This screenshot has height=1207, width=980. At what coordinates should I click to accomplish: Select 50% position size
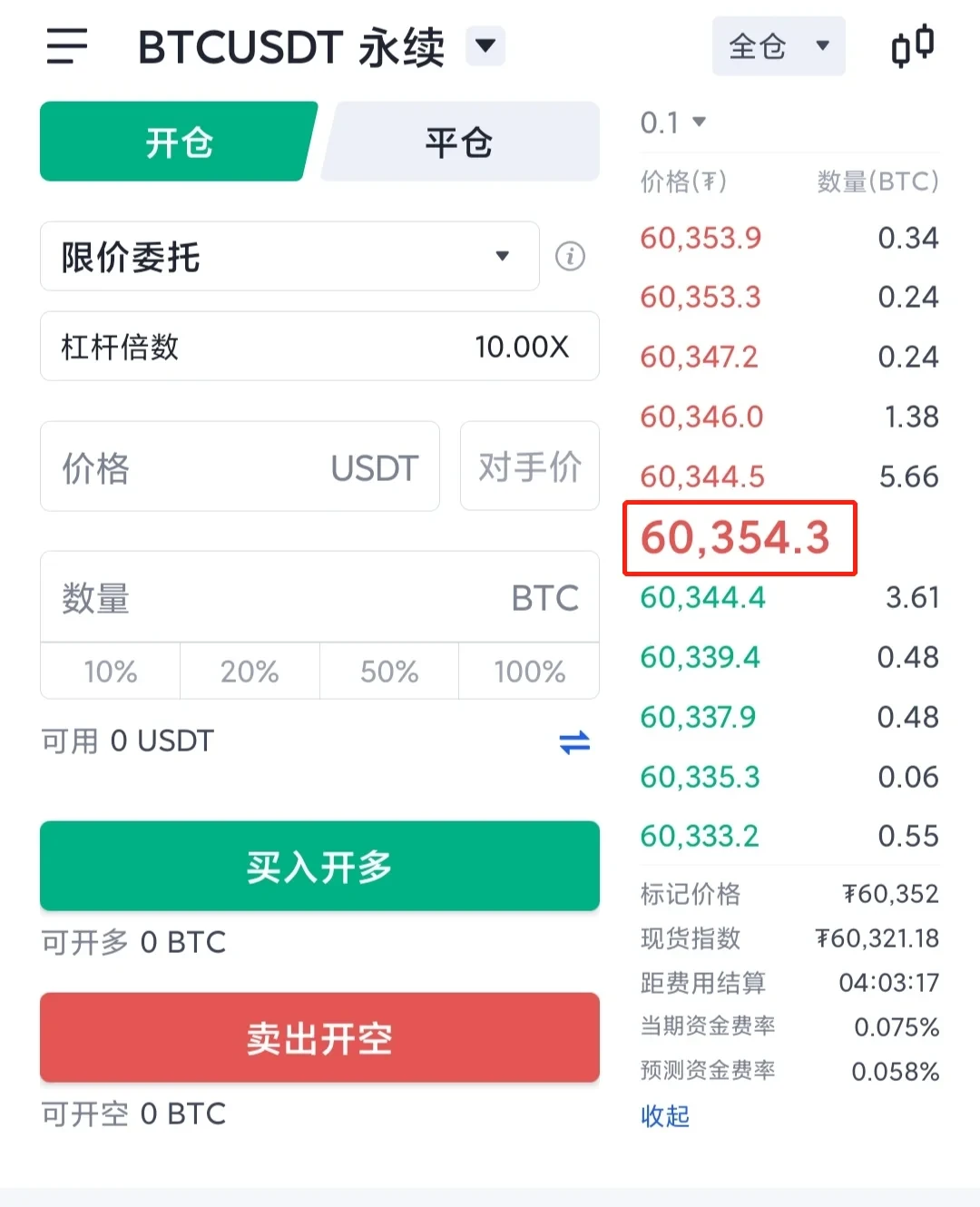(387, 672)
